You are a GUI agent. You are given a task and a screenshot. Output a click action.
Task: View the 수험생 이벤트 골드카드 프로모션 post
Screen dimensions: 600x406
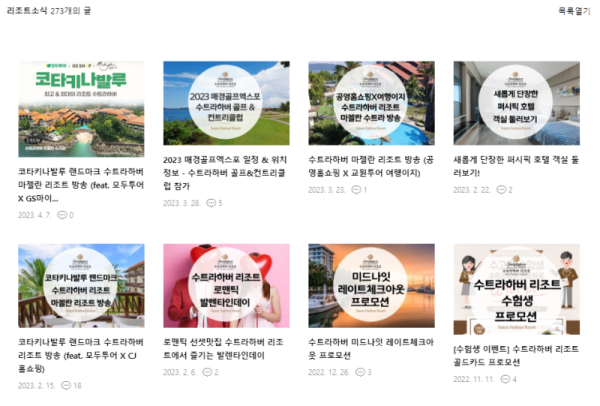point(516,286)
